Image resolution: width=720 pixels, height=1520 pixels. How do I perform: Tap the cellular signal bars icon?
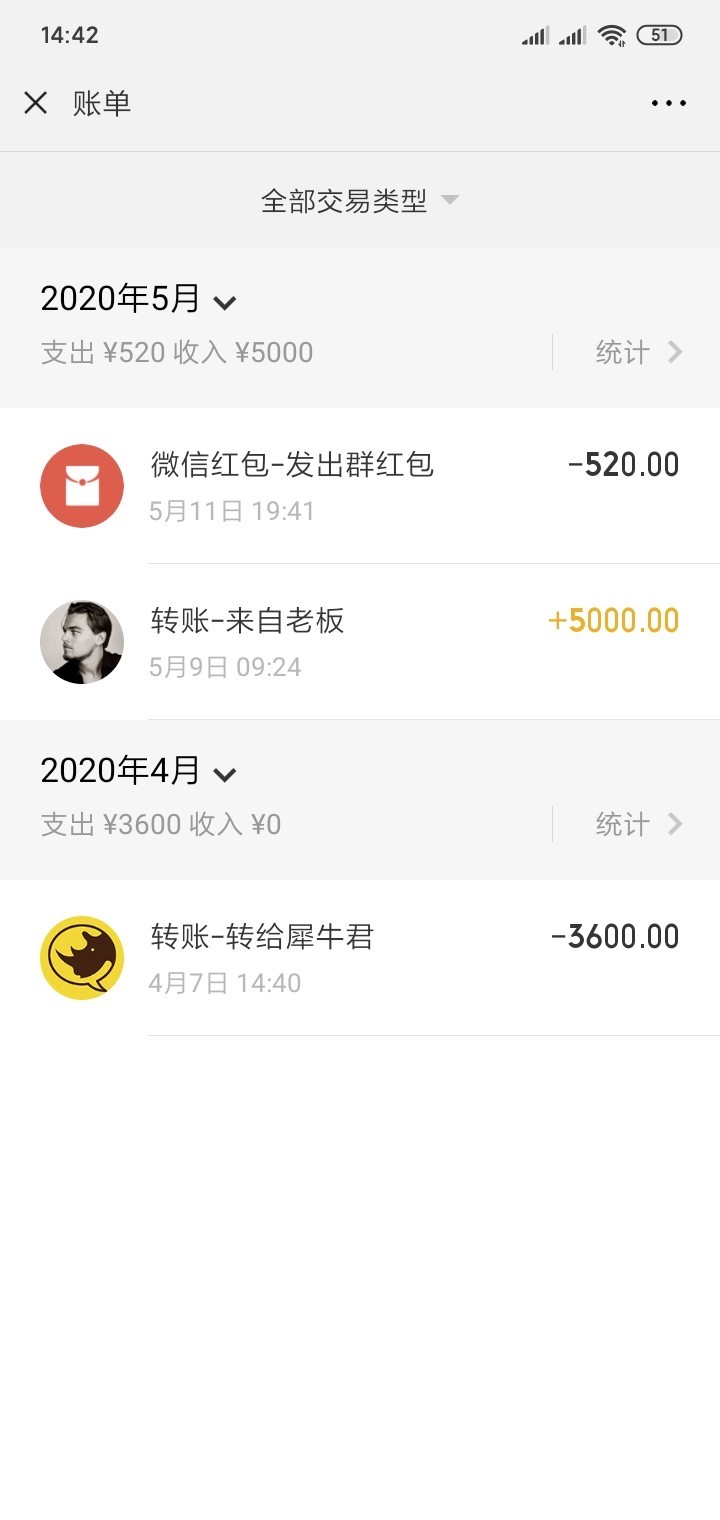(x=535, y=34)
